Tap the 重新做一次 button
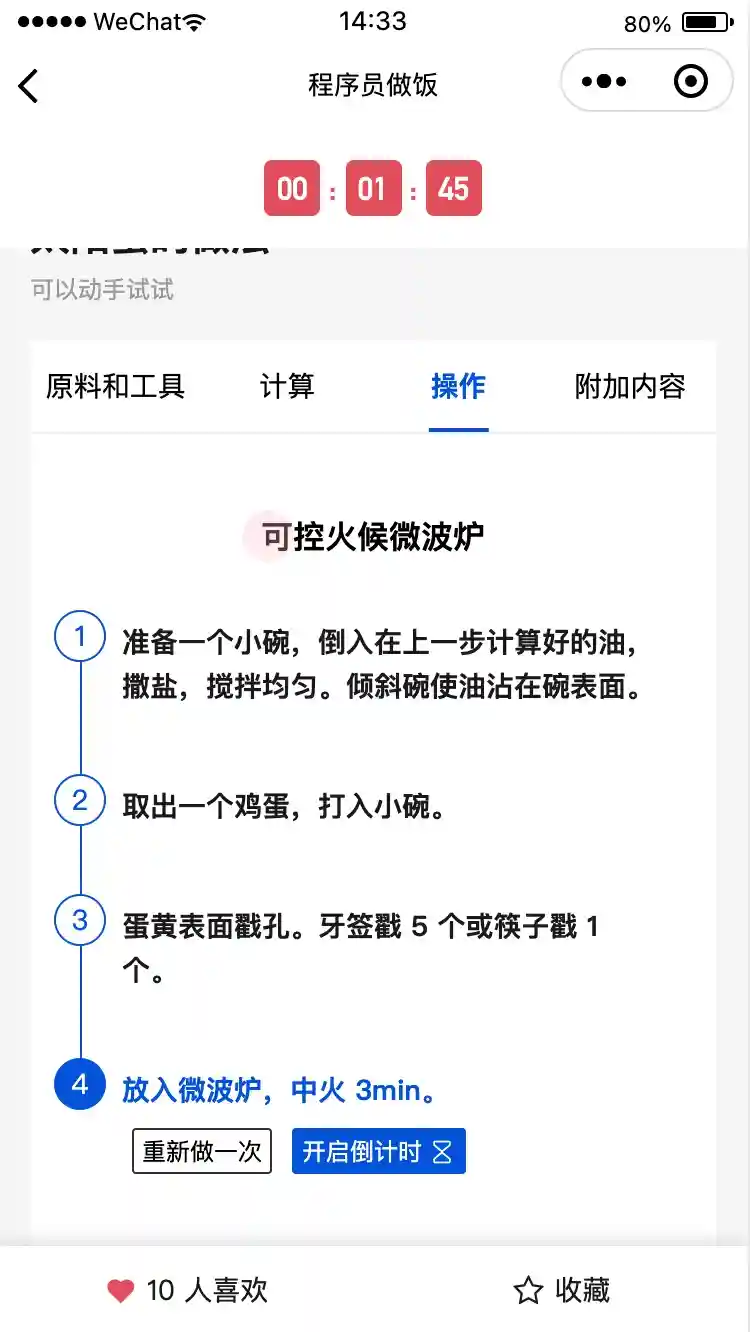 pyautogui.click(x=202, y=1152)
